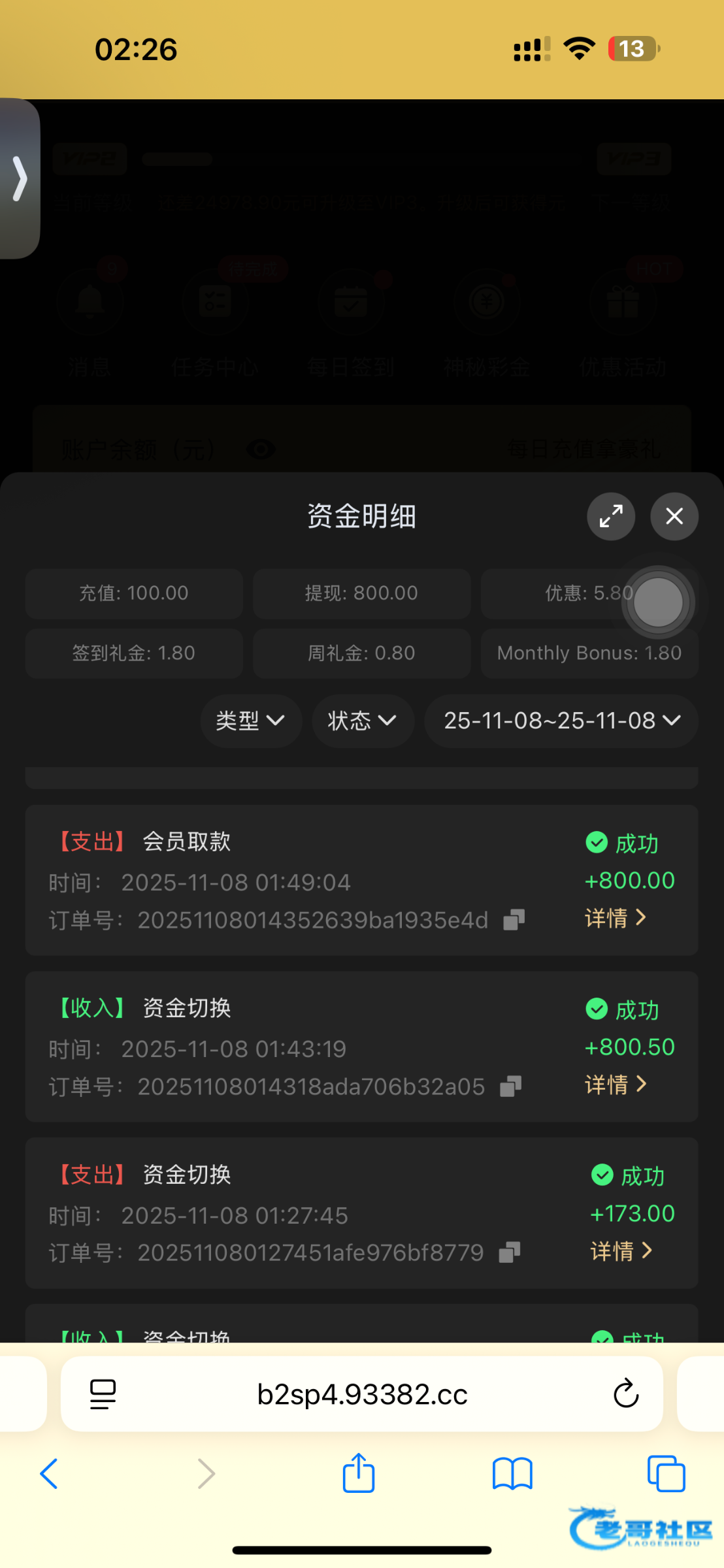
Task: Go back in Safari
Action: tap(49, 1474)
